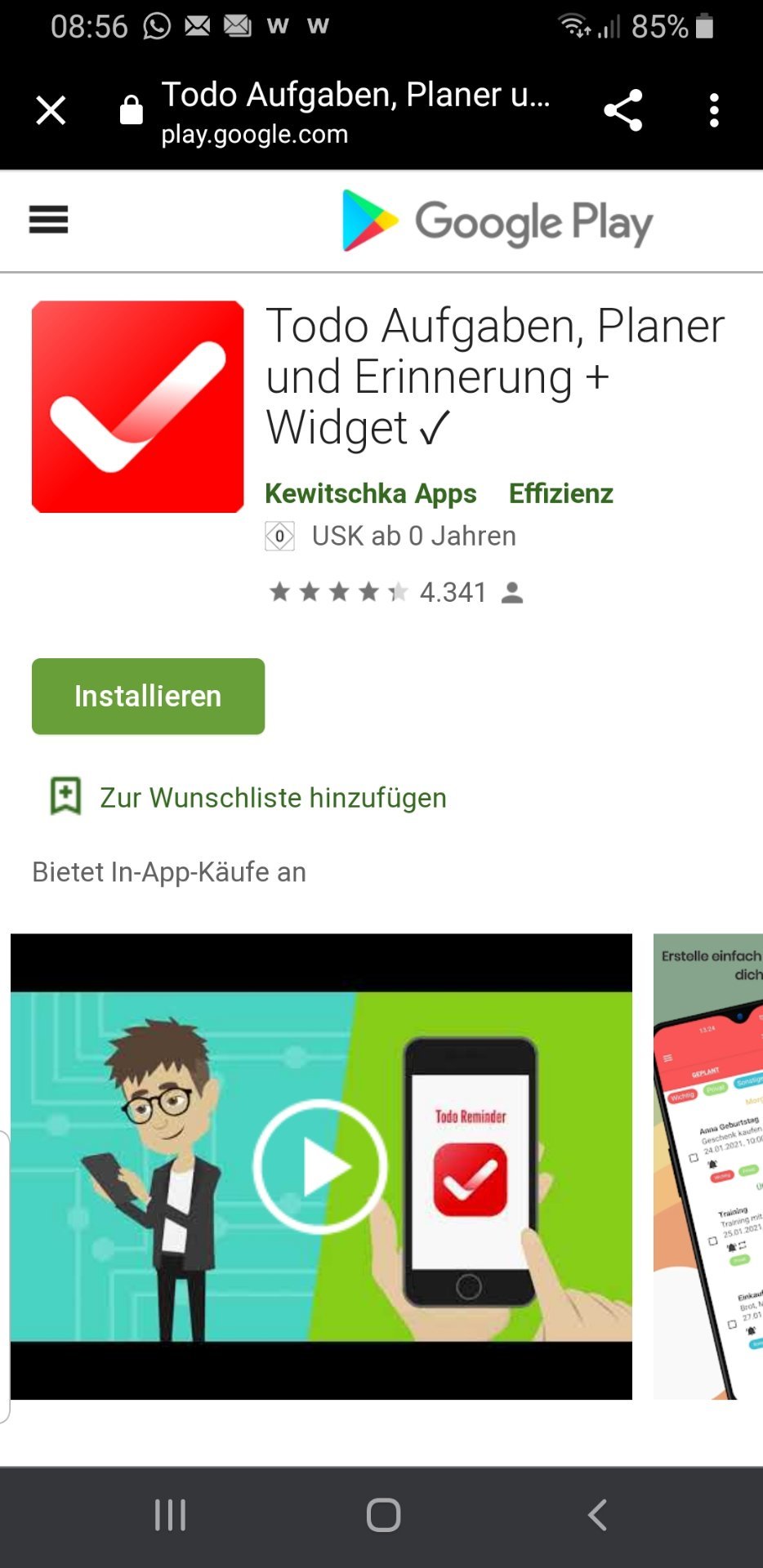Add app to the Wunschliste
The image size is (763, 1568).
(x=248, y=797)
